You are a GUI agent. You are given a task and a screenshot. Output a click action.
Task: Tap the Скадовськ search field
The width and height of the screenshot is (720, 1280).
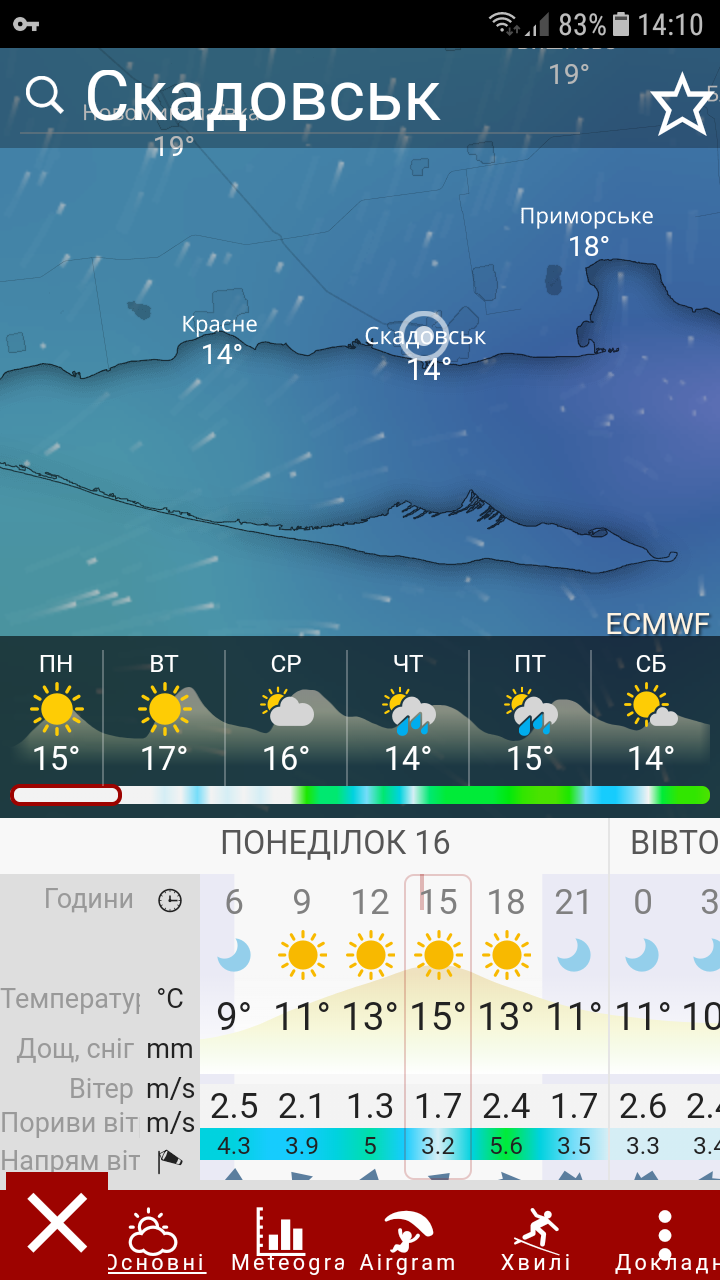[300, 96]
